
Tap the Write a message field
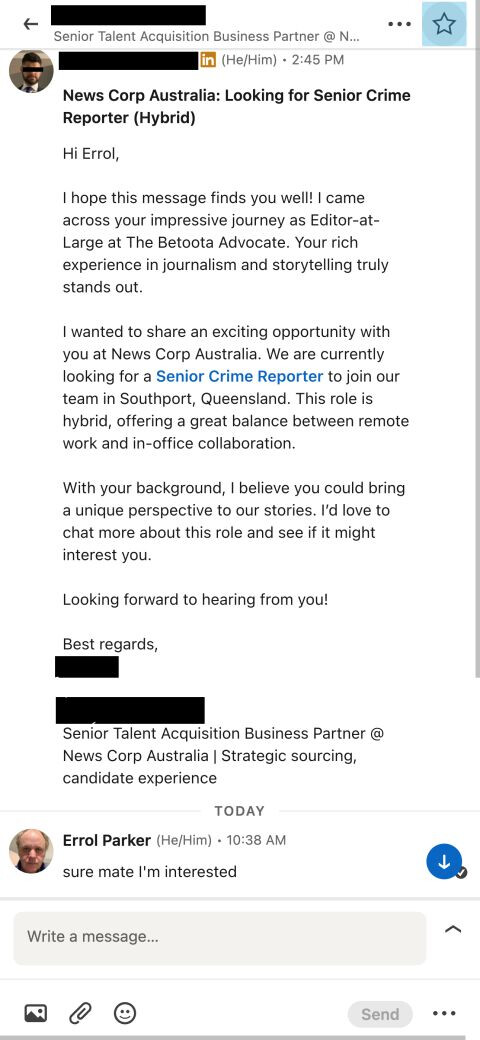(219, 937)
